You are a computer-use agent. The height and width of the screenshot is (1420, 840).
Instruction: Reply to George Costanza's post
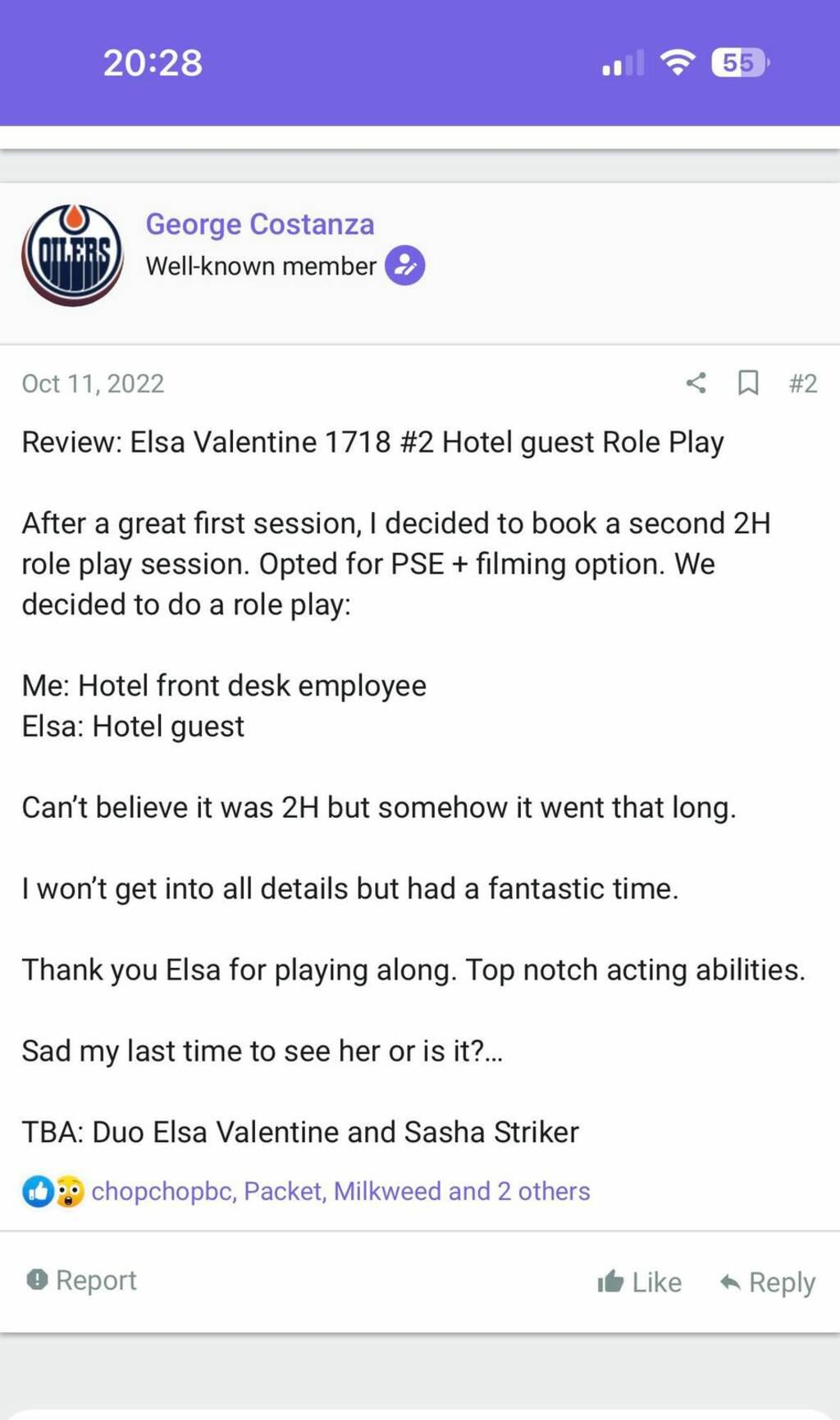[x=768, y=1281]
